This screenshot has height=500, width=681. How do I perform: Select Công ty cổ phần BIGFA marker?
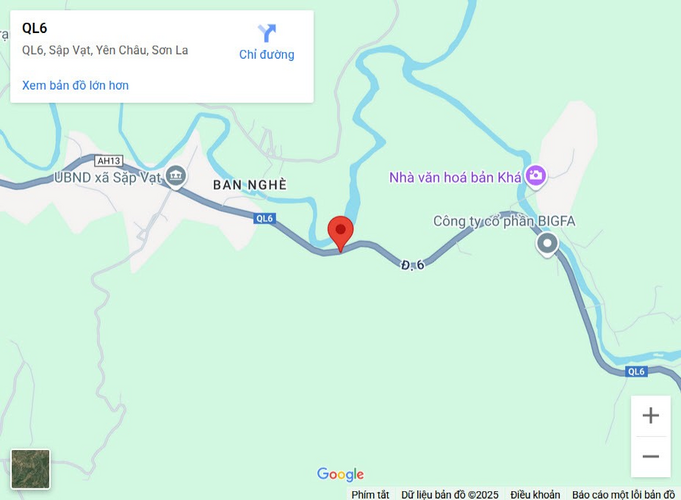[547, 243]
